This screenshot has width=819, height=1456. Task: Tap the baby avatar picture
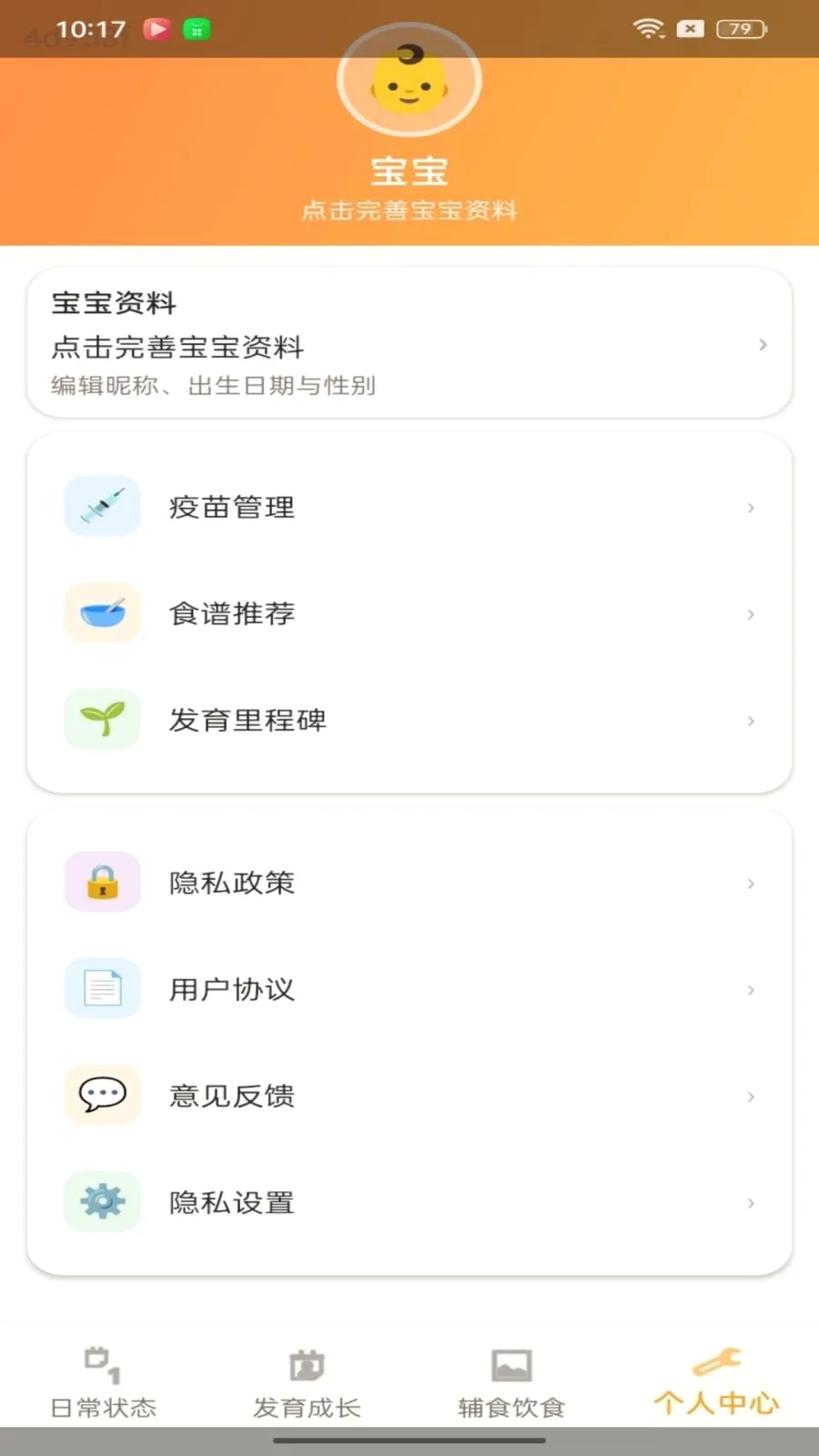point(409,80)
